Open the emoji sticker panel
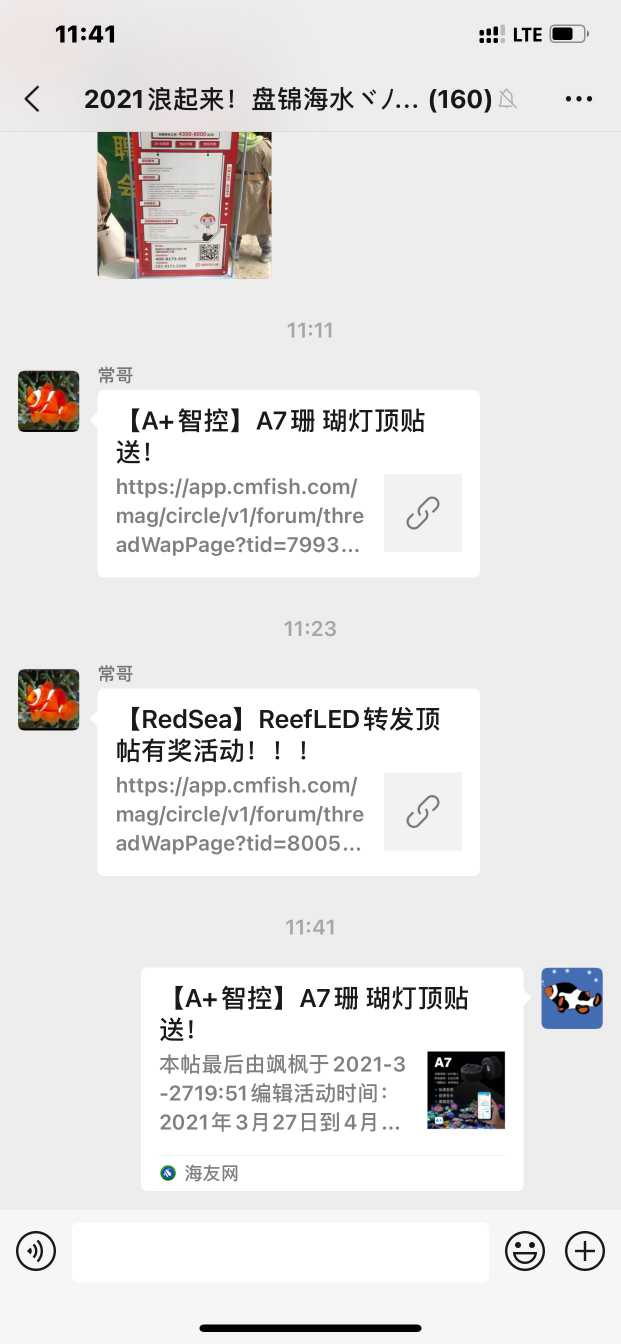 pos(525,1251)
